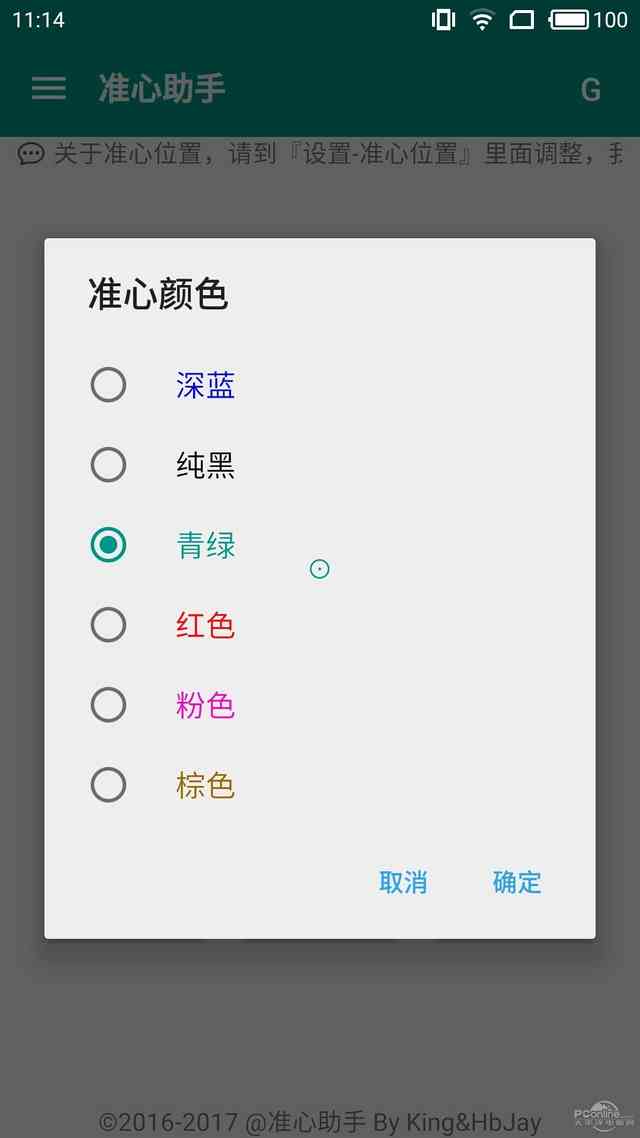Image resolution: width=640 pixels, height=1138 pixels.
Task: Pick the 红色 color option
Action: click(x=108, y=625)
